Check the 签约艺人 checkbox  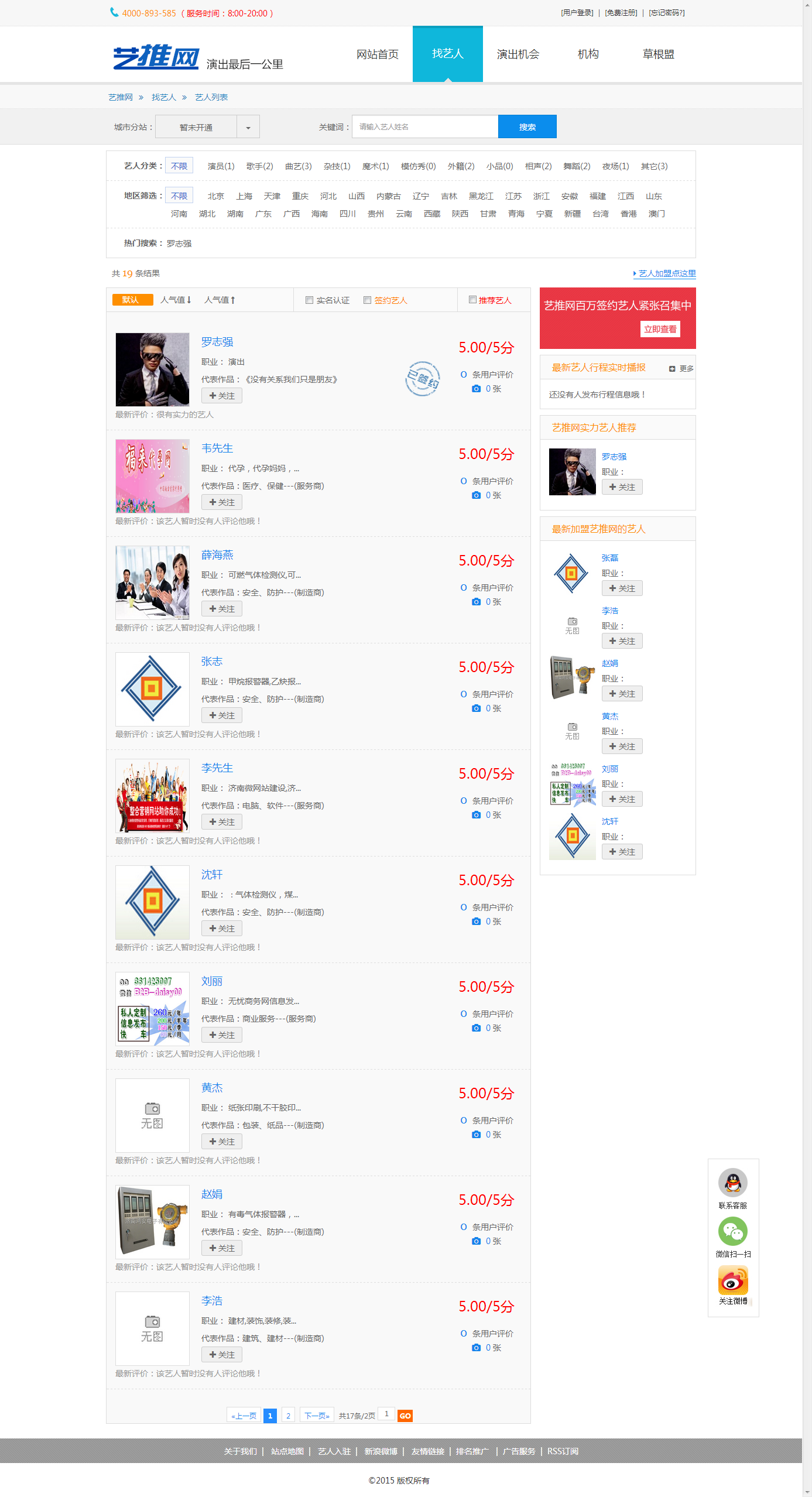tap(367, 300)
